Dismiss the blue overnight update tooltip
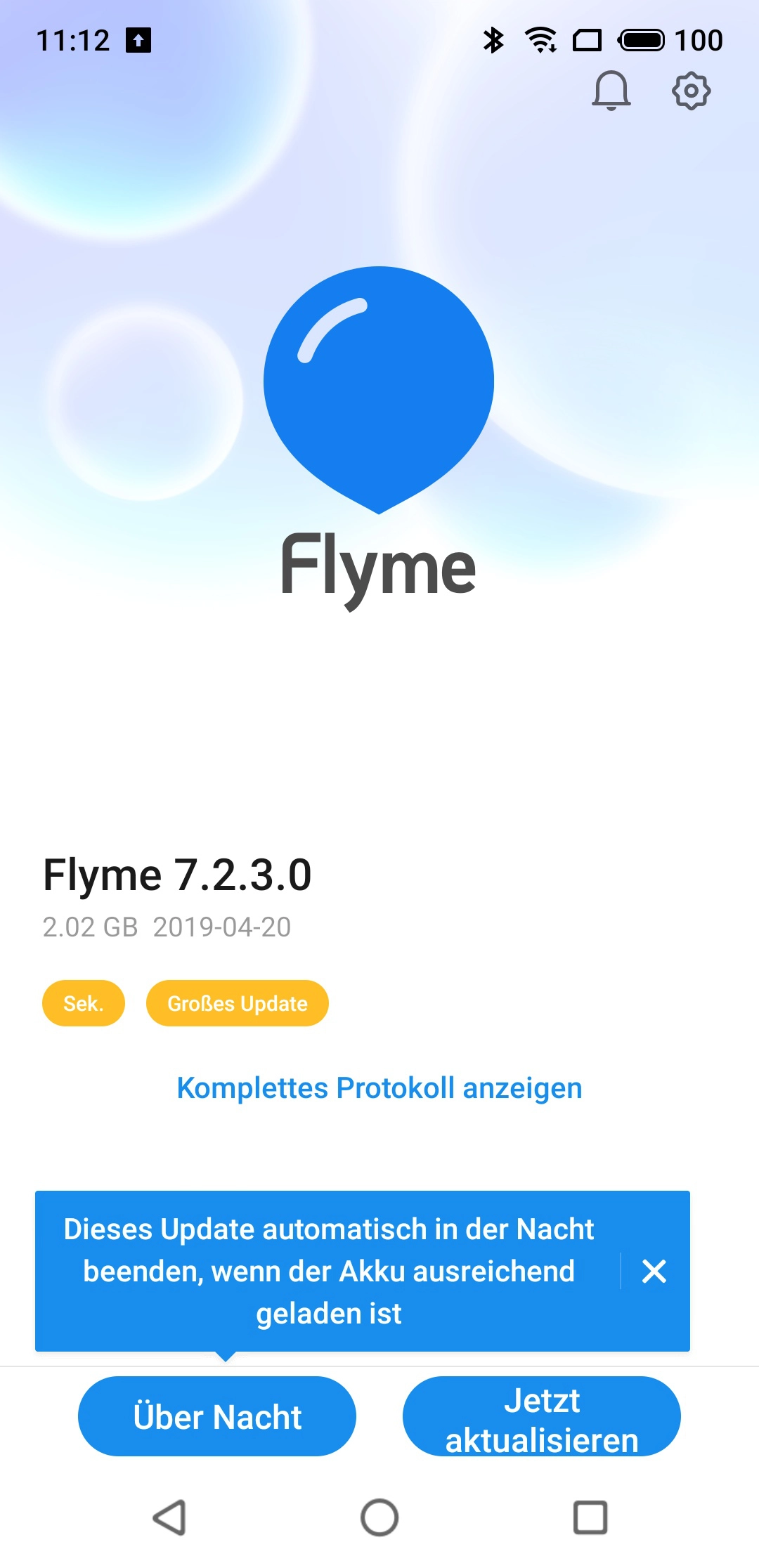The width and height of the screenshot is (759, 1568). [654, 1271]
